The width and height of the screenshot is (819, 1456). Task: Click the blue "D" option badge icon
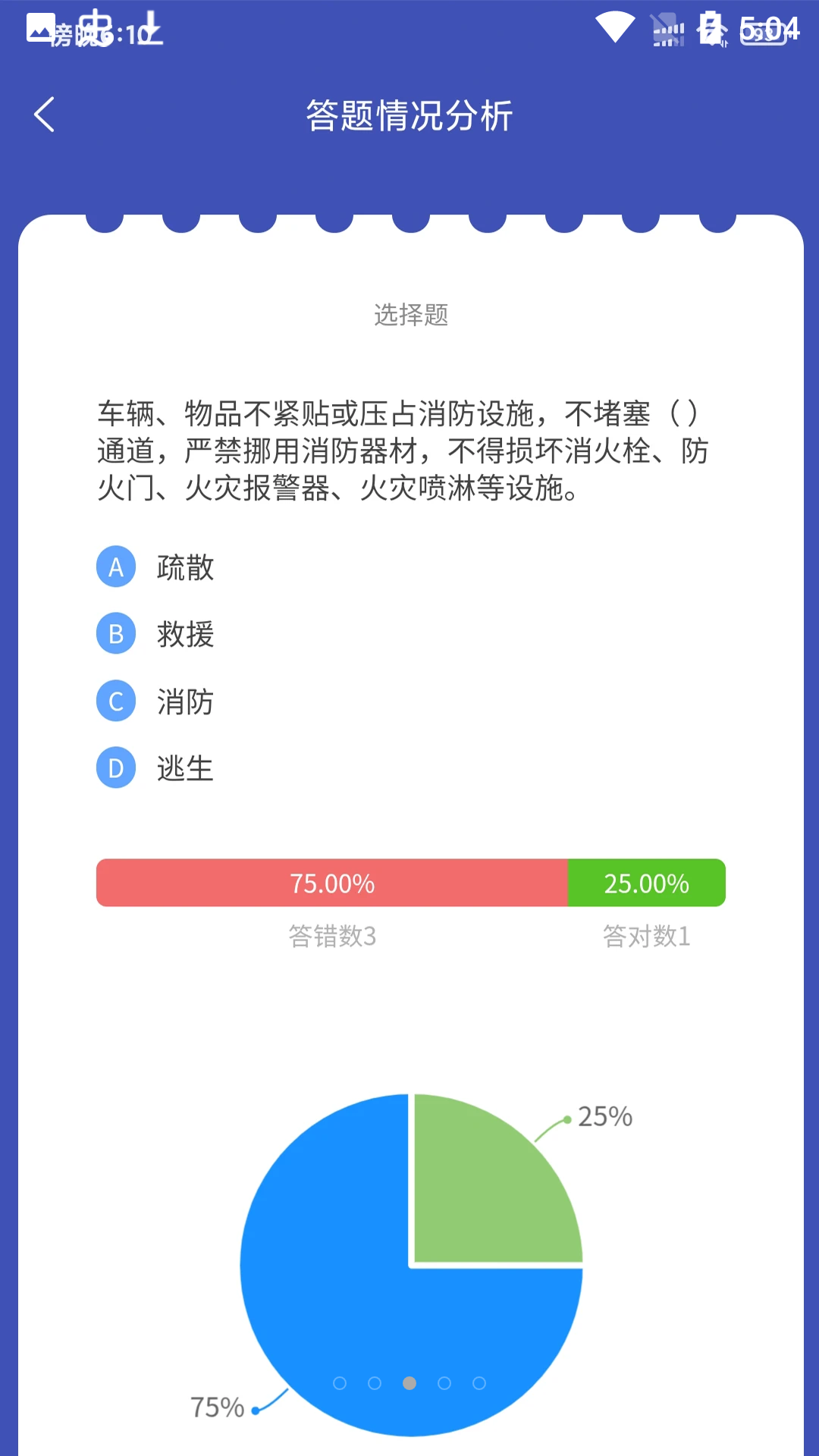coord(115,767)
